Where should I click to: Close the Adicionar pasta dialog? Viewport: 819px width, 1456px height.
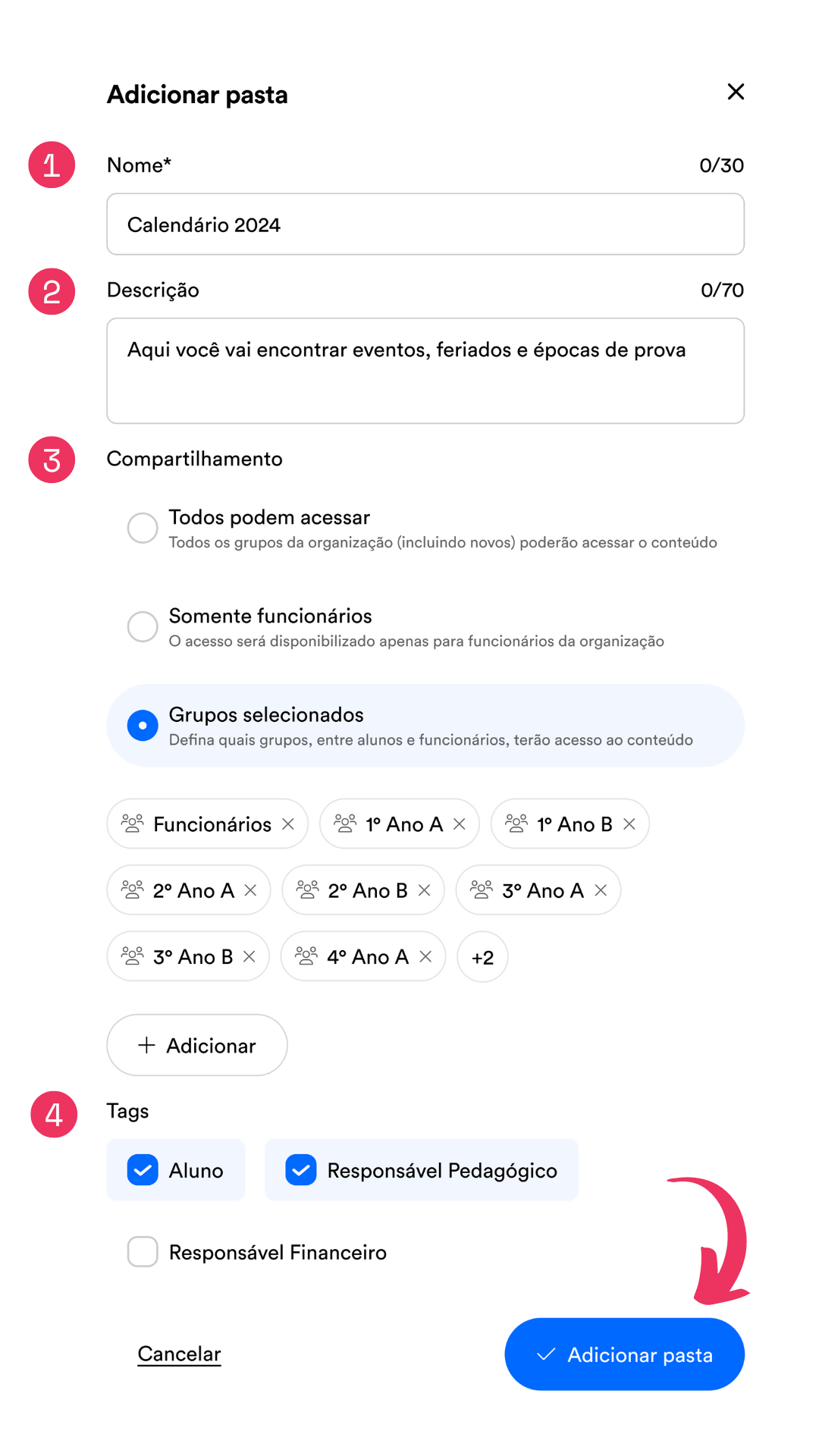point(736,92)
